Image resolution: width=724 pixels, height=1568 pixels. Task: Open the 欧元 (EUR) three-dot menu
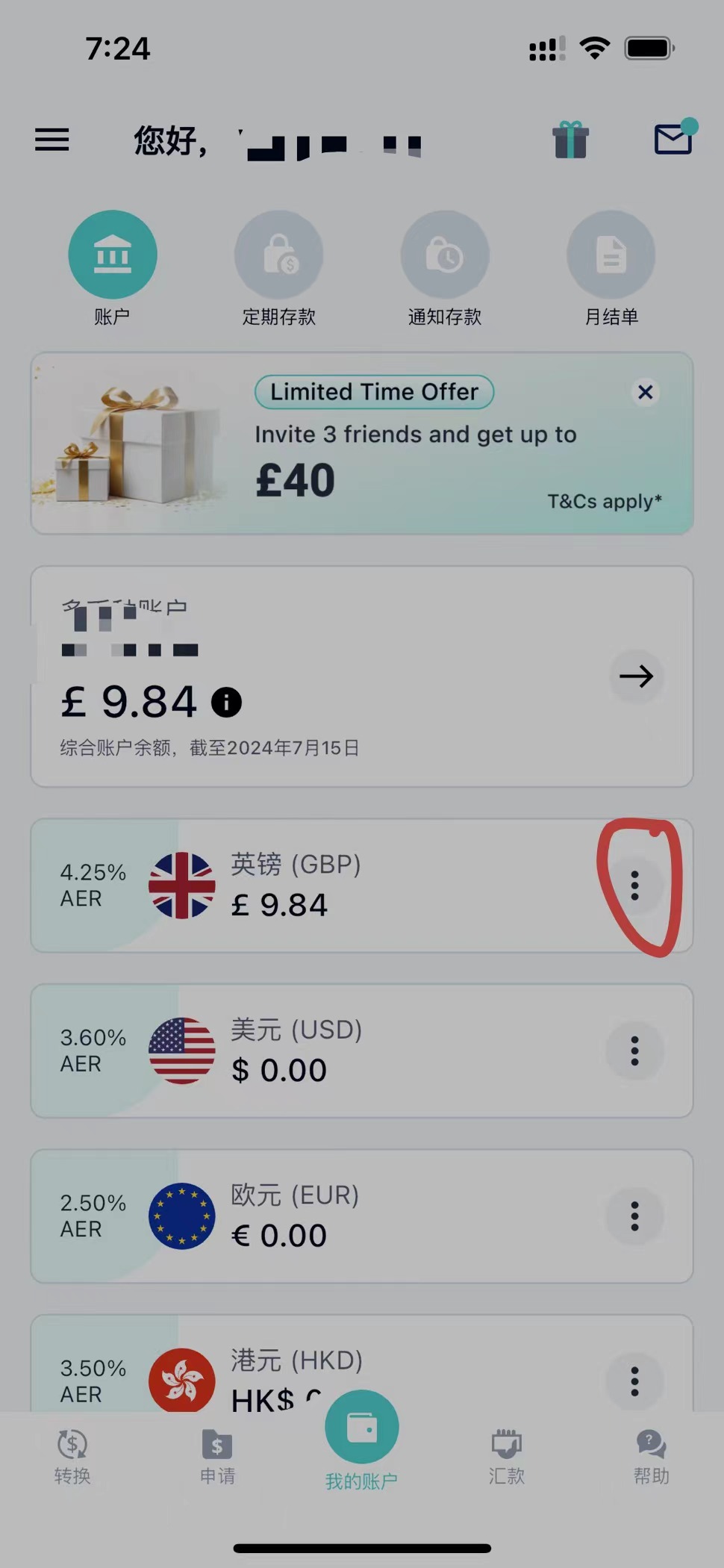(634, 1216)
